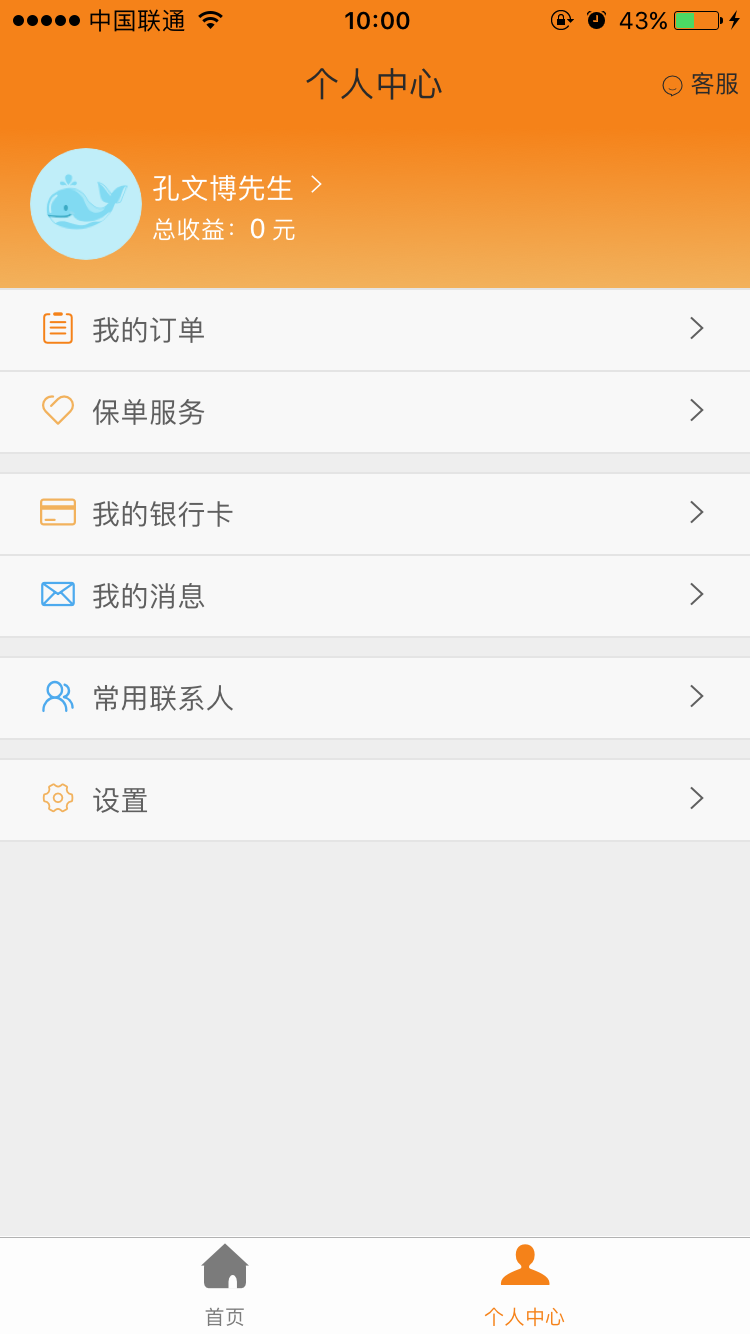Click the 客服 customer service icon

click(x=672, y=85)
